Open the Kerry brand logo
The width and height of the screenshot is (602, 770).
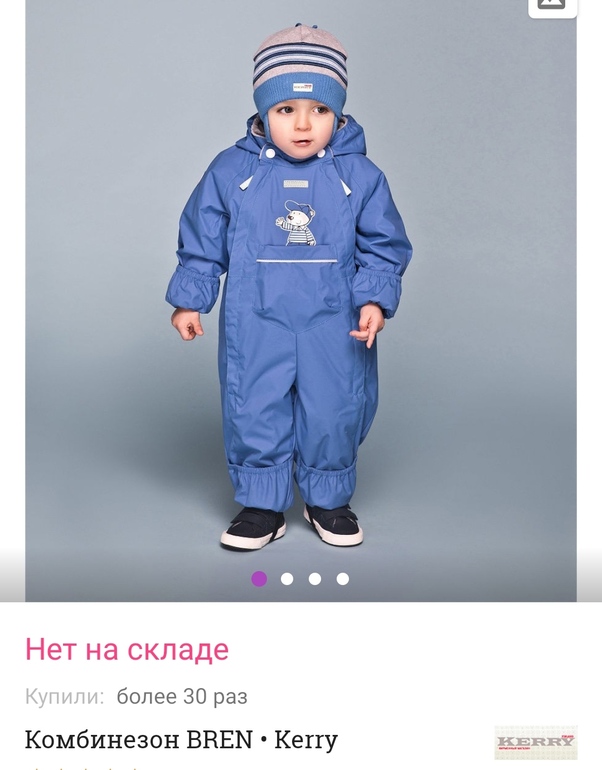pyautogui.click(x=536, y=742)
